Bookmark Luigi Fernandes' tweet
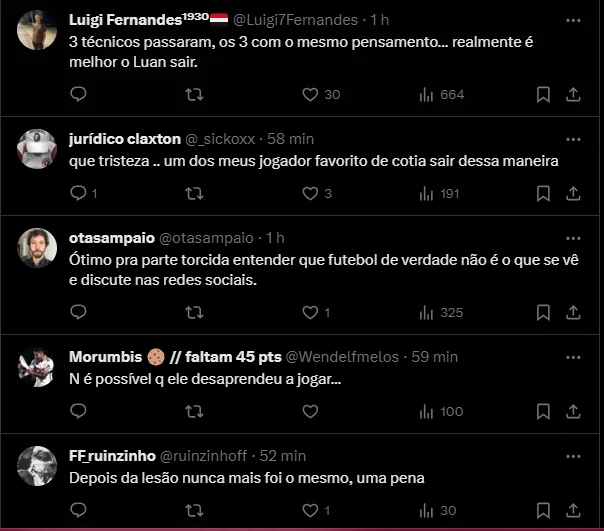 click(x=543, y=94)
